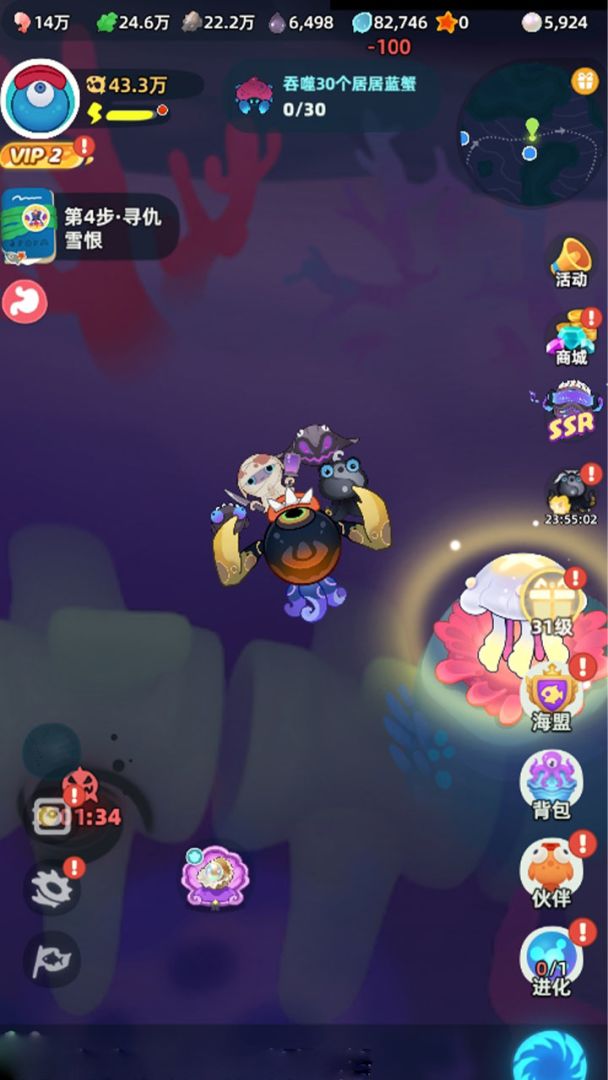
Task: Open the VIP 2 badge
Action: 40,156
